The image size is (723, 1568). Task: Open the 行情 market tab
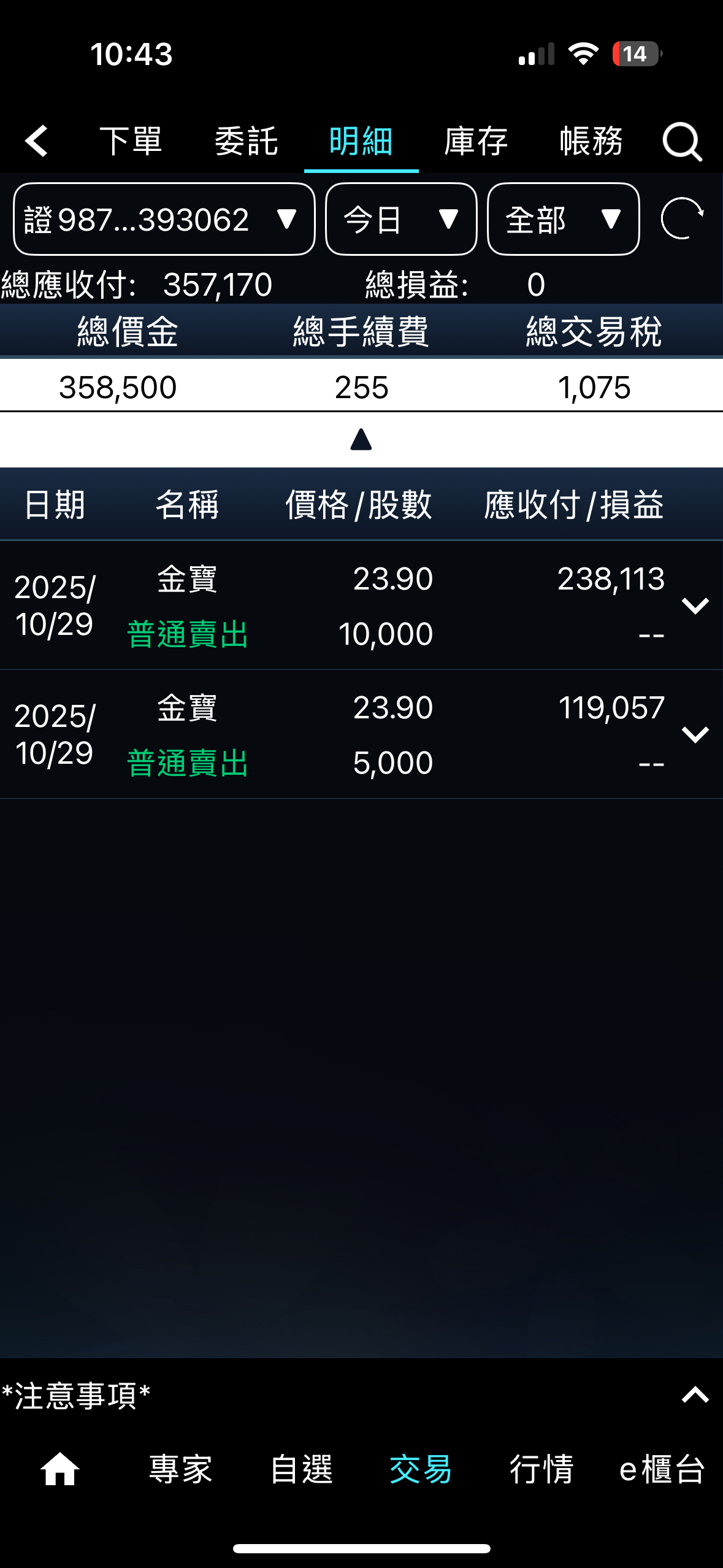point(541,1469)
